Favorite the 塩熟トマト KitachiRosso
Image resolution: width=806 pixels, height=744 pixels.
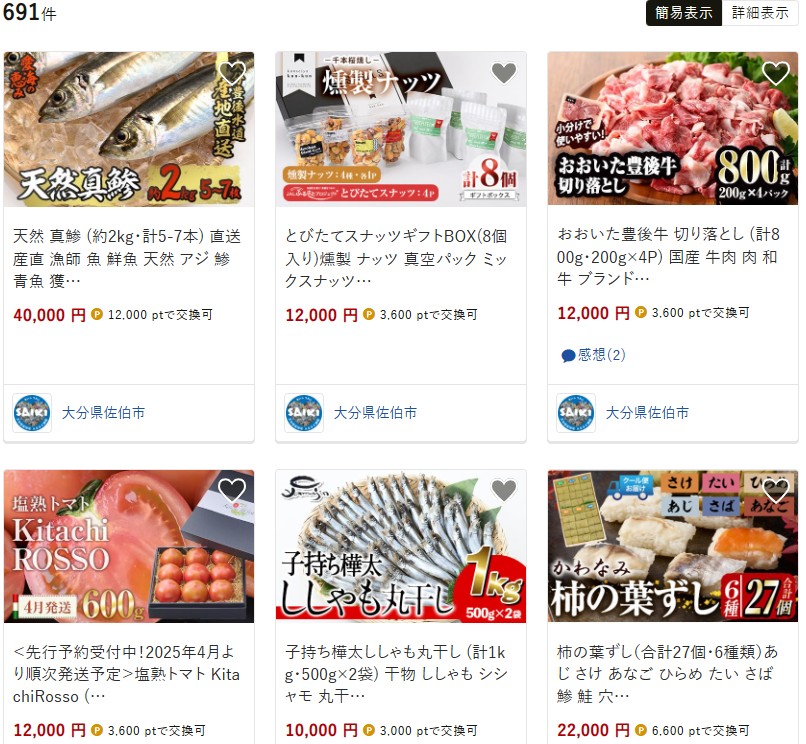point(232,490)
